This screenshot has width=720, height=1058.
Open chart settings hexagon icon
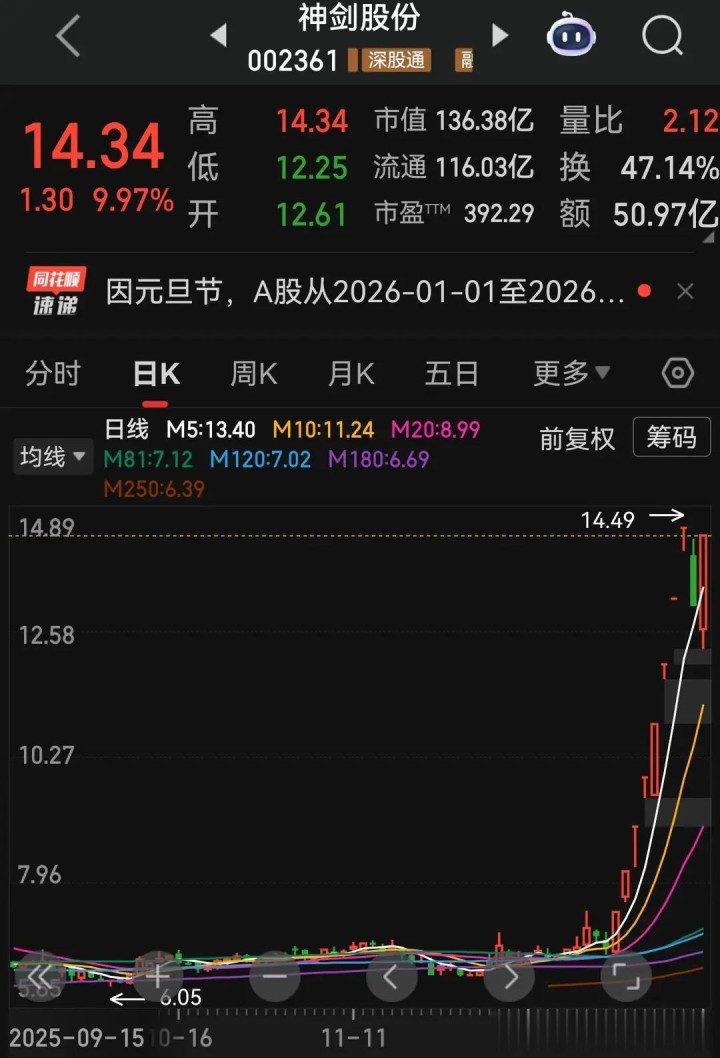[x=678, y=374]
